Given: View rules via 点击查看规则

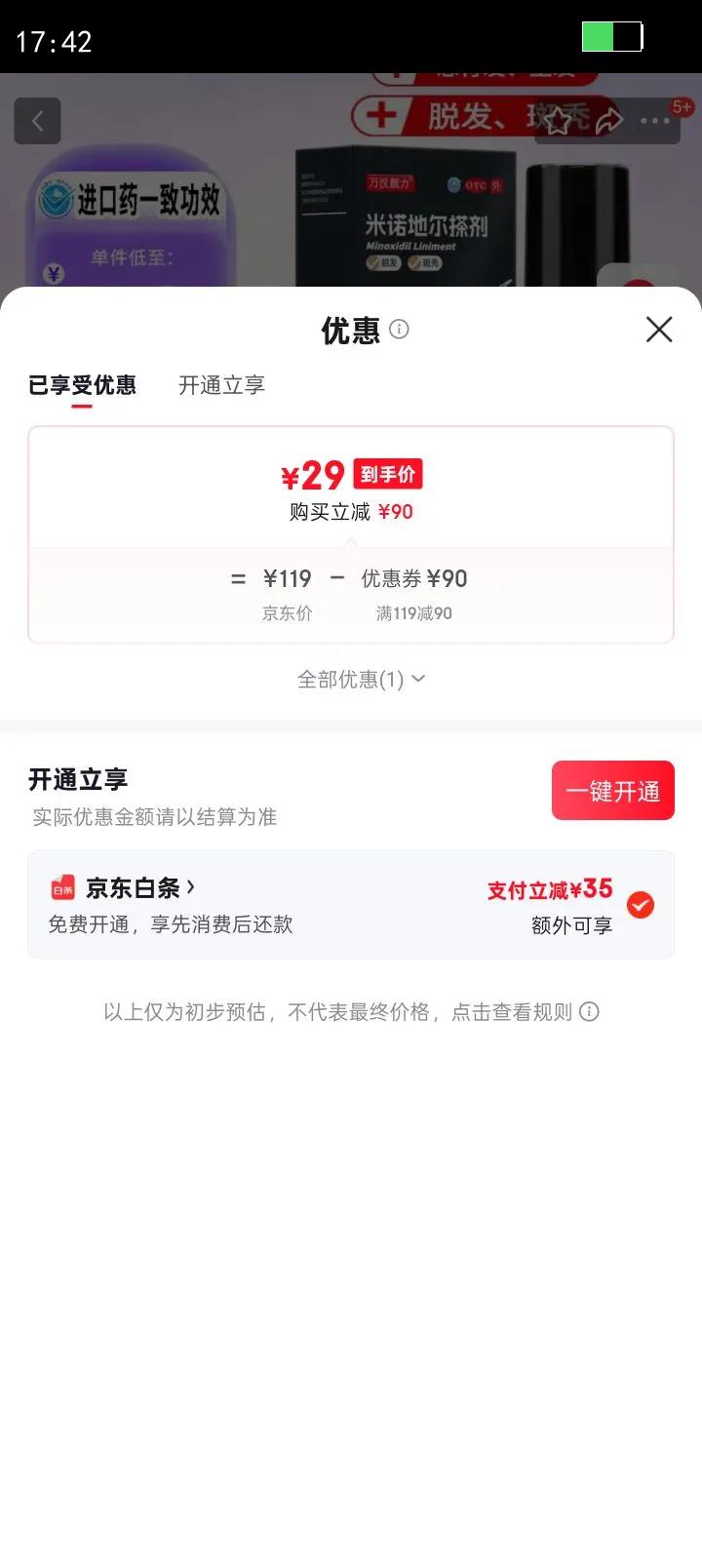Looking at the screenshot, I should [x=525, y=1012].
